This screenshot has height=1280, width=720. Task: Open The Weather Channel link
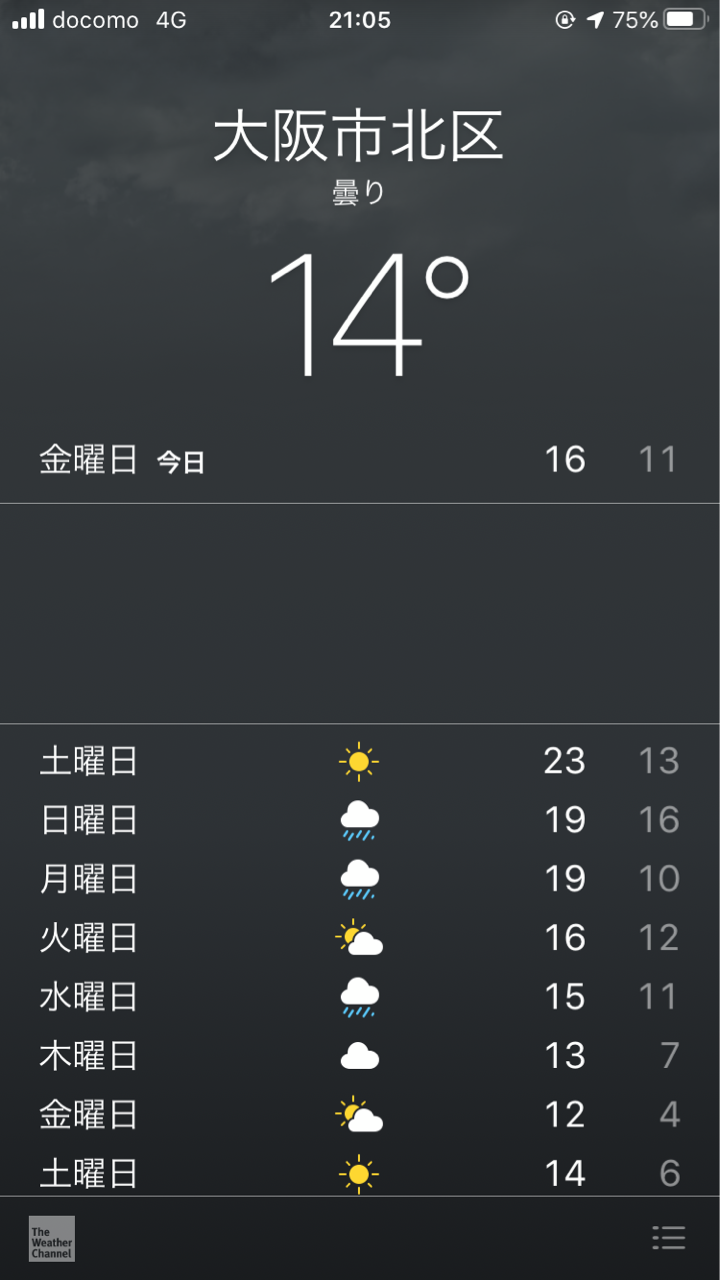click(x=52, y=1238)
